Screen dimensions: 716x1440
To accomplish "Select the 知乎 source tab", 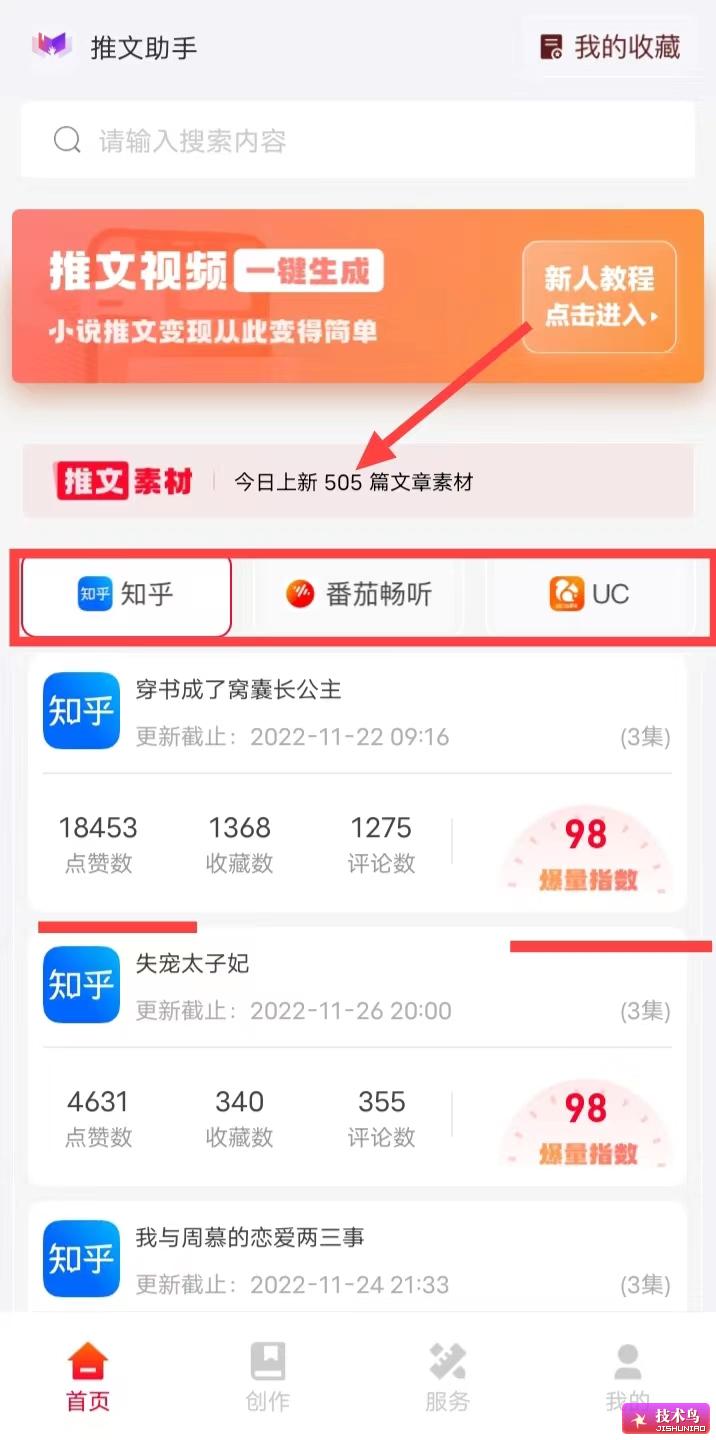I will pos(126,594).
